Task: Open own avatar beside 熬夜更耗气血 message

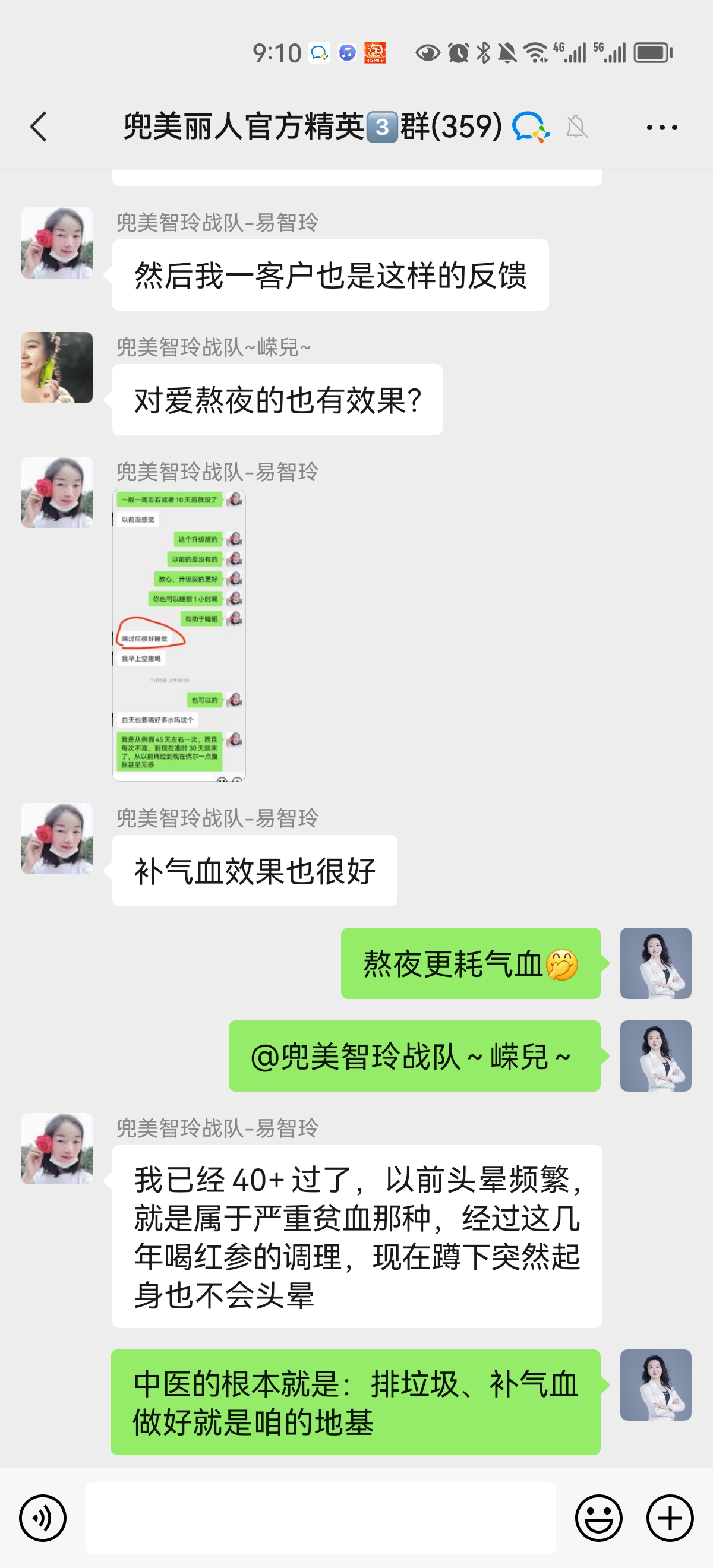Action: point(655,963)
